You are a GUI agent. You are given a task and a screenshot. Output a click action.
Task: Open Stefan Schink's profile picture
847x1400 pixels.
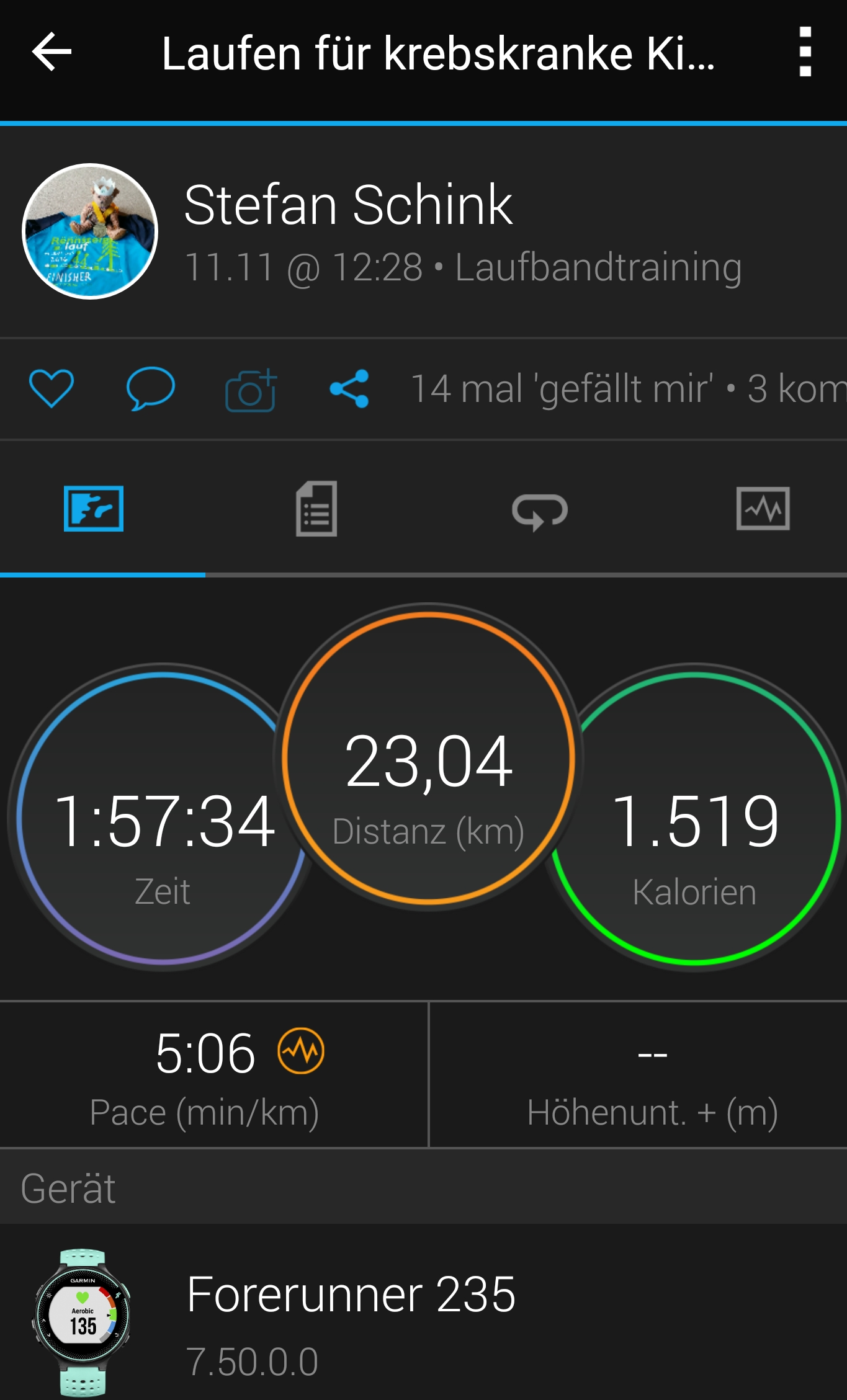pos(90,231)
